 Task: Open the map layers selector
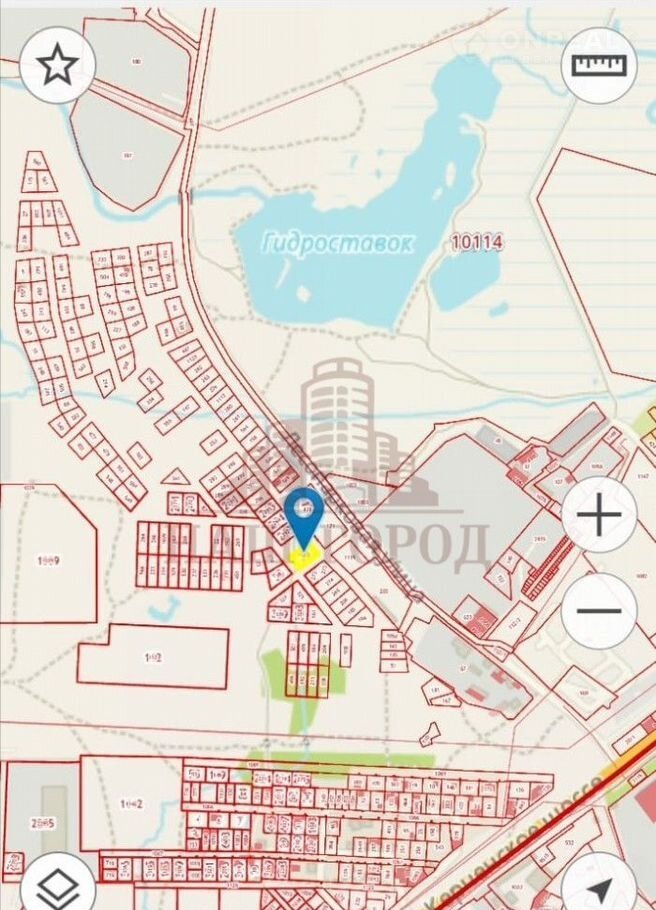(57, 885)
